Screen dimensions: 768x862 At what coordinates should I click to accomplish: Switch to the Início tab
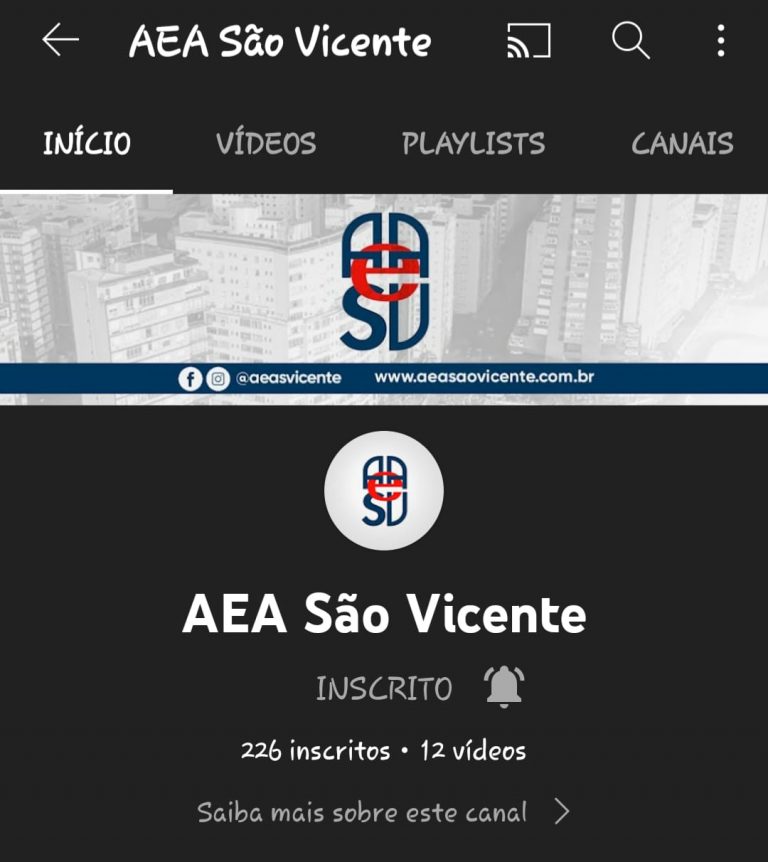tap(86, 144)
